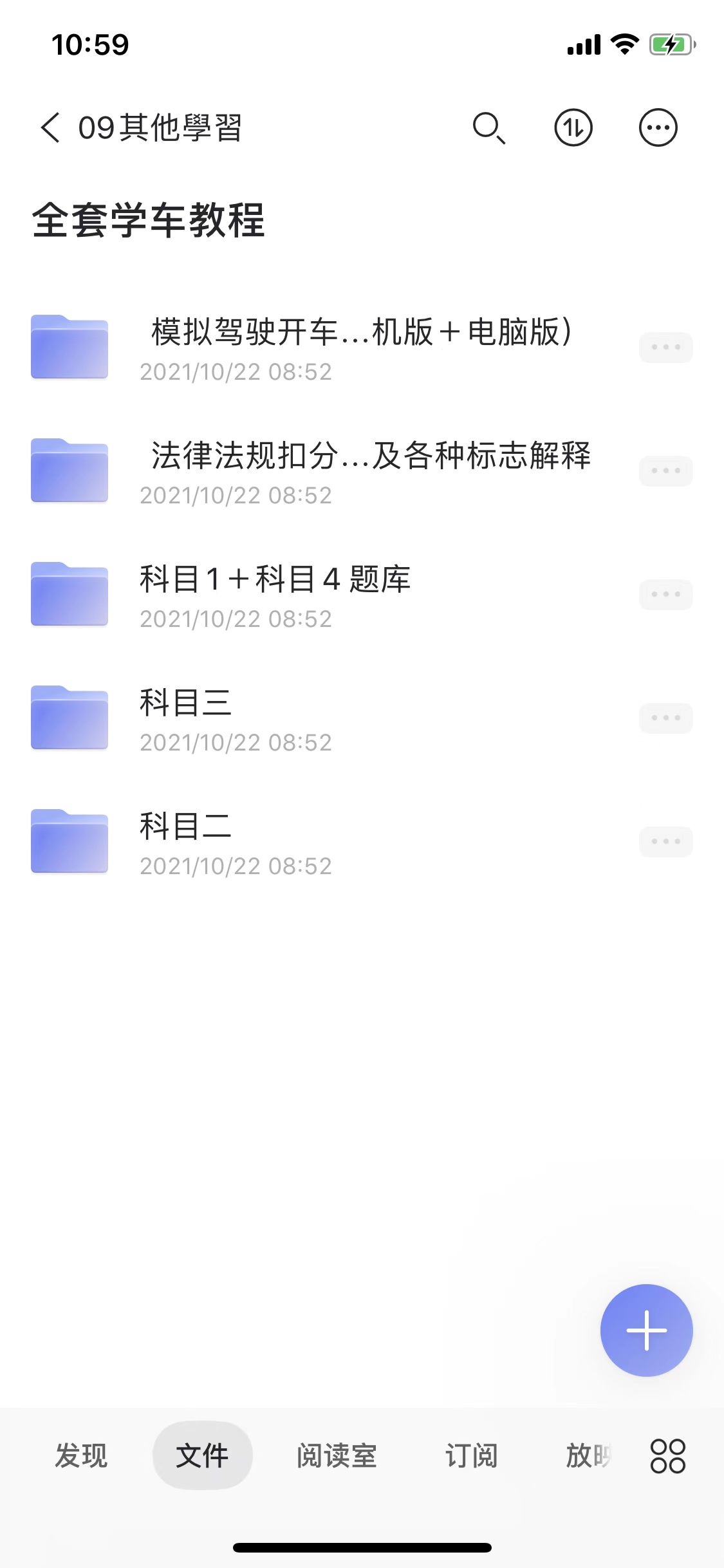Go back to 09其他學習 folder
Screen dimensions: 724x1568
tap(51, 127)
